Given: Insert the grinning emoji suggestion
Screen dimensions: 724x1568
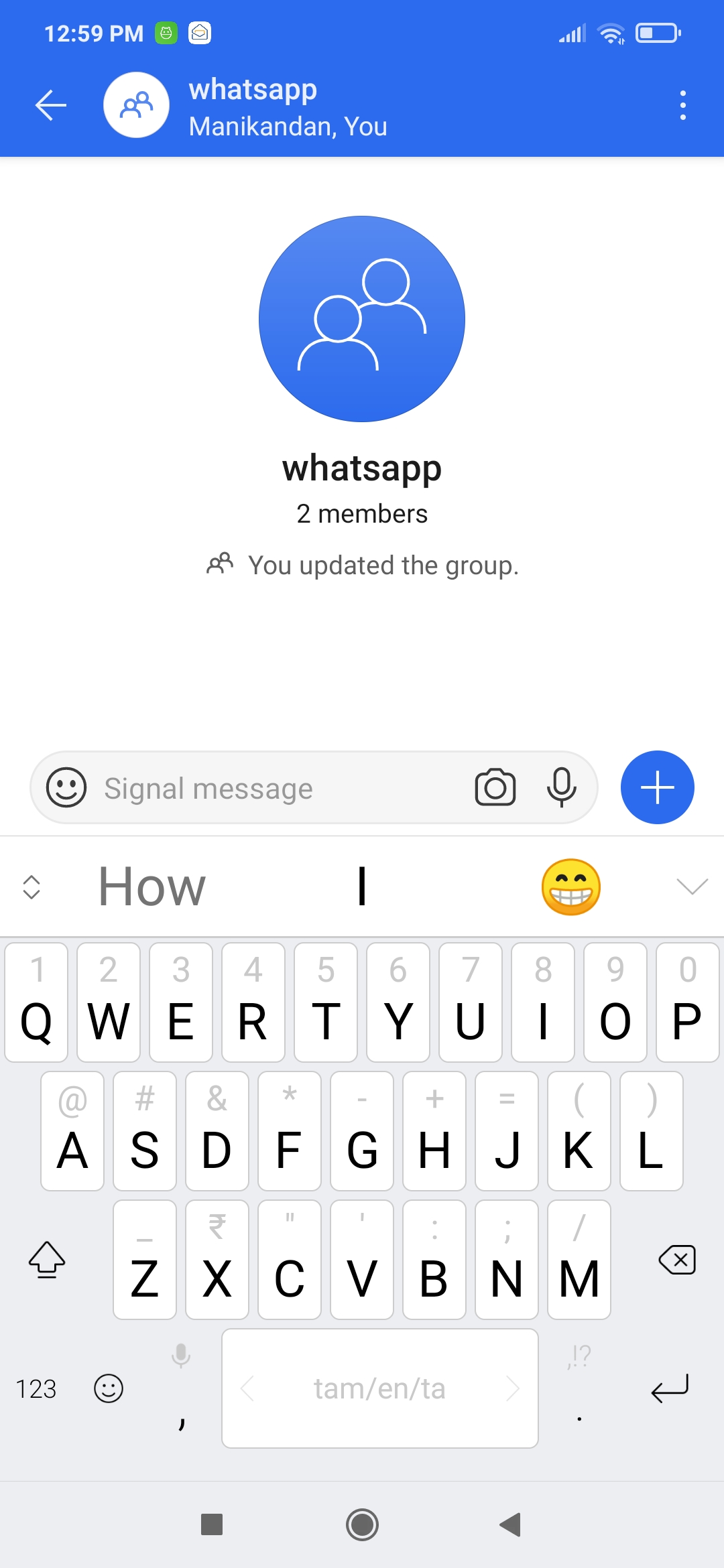Looking at the screenshot, I should pos(570,886).
